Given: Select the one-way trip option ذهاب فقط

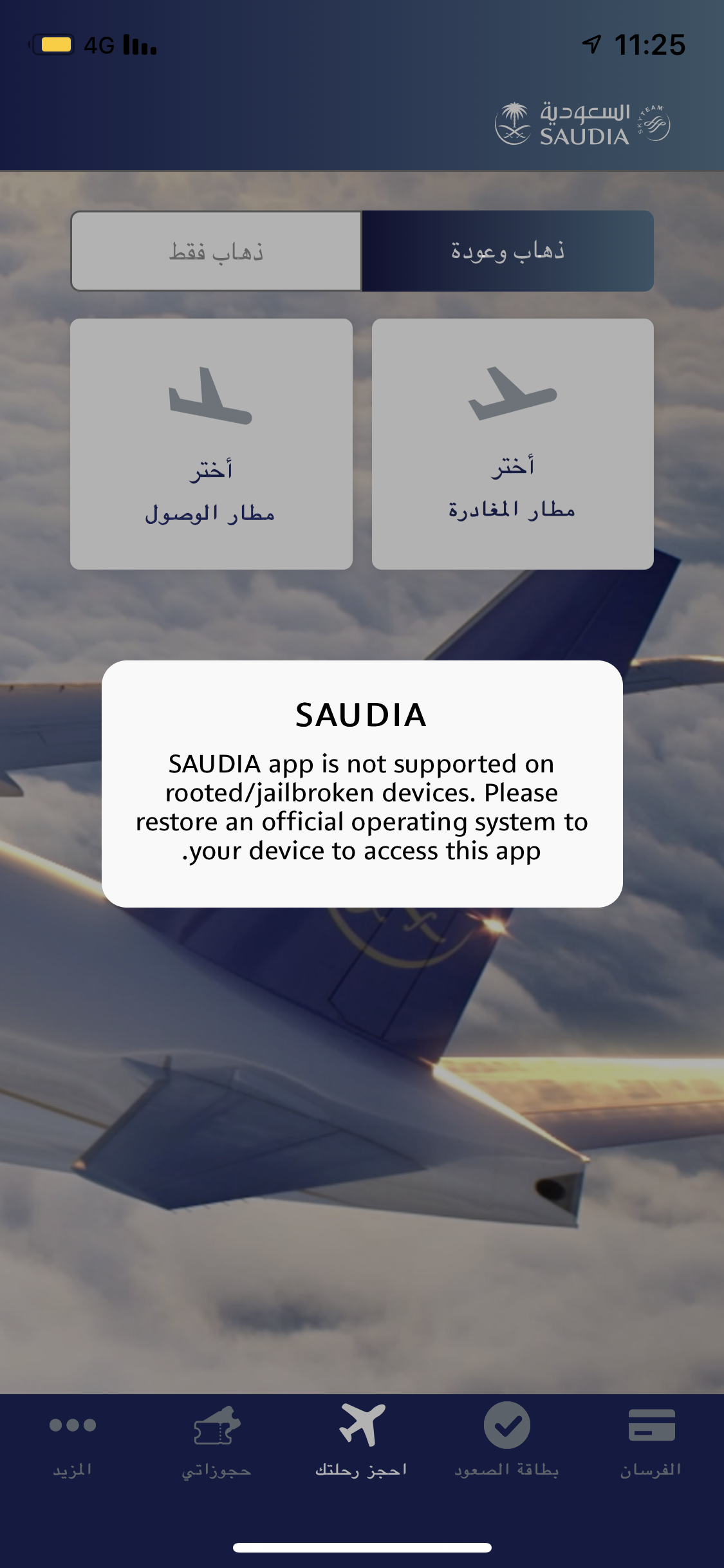Looking at the screenshot, I should (216, 251).
